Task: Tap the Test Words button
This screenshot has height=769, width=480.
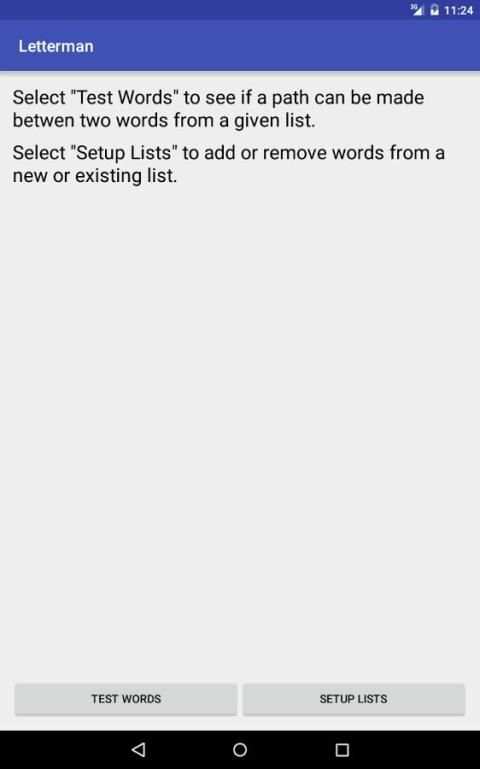Action: point(126,699)
